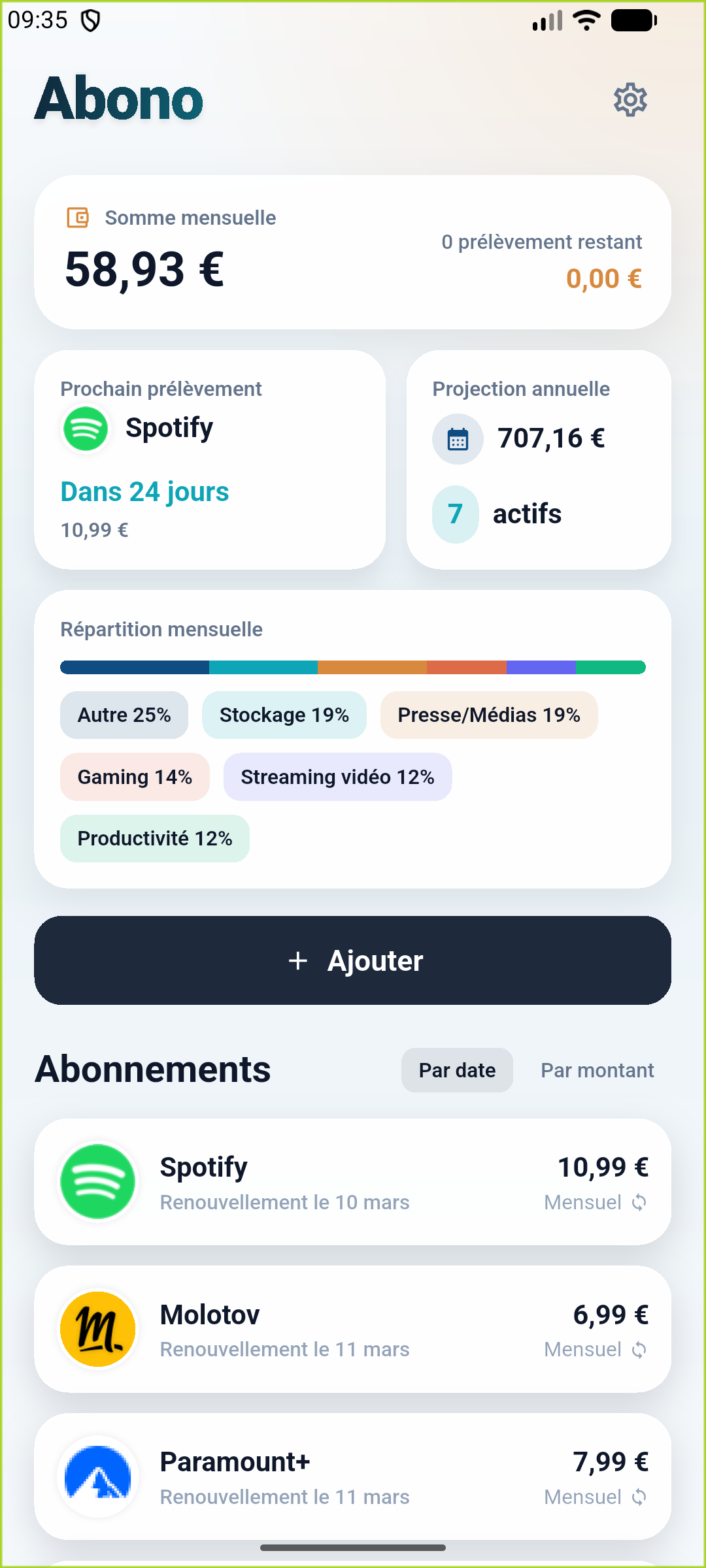Sort subscriptions with Par date
The height and width of the screenshot is (1568, 706).
point(457,1070)
